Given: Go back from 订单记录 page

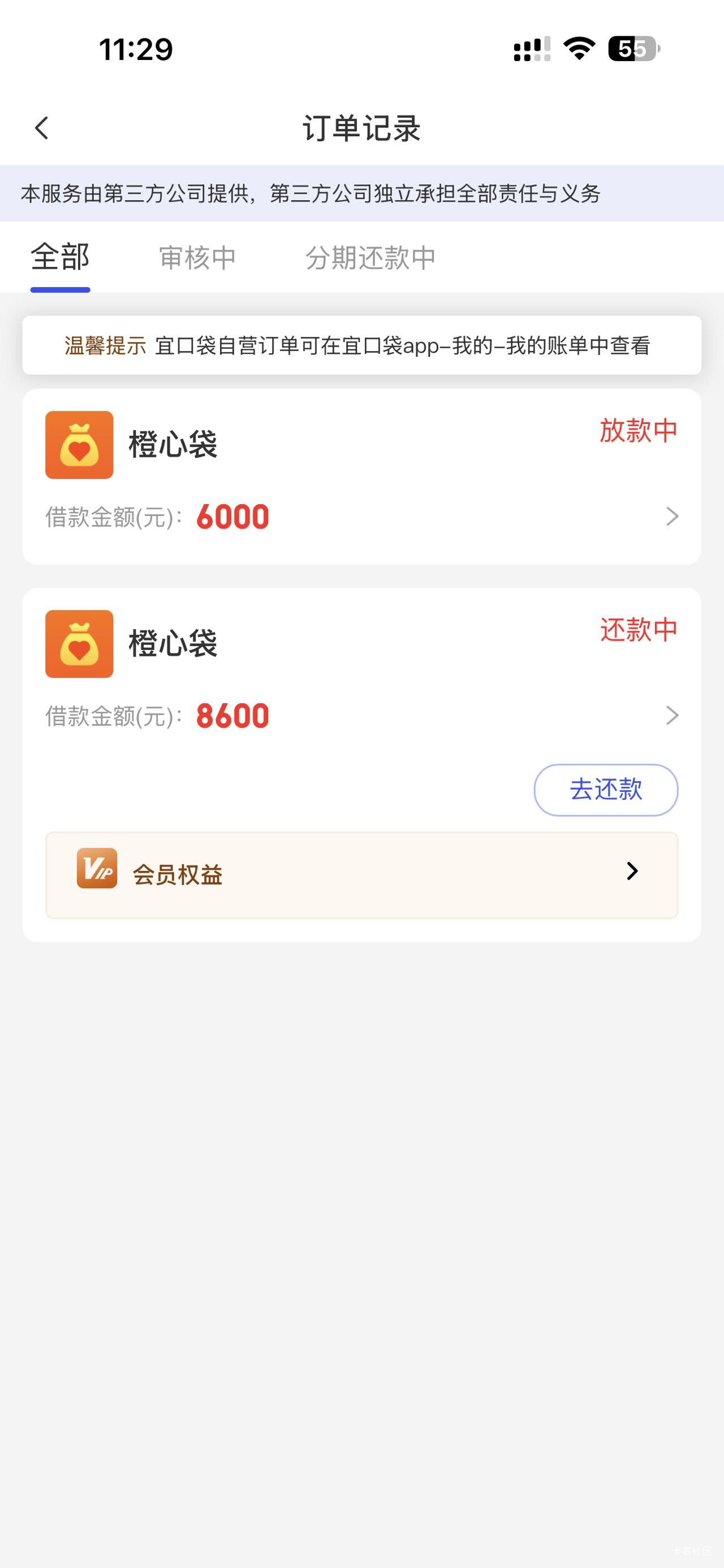Looking at the screenshot, I should [x=41, y=128].
